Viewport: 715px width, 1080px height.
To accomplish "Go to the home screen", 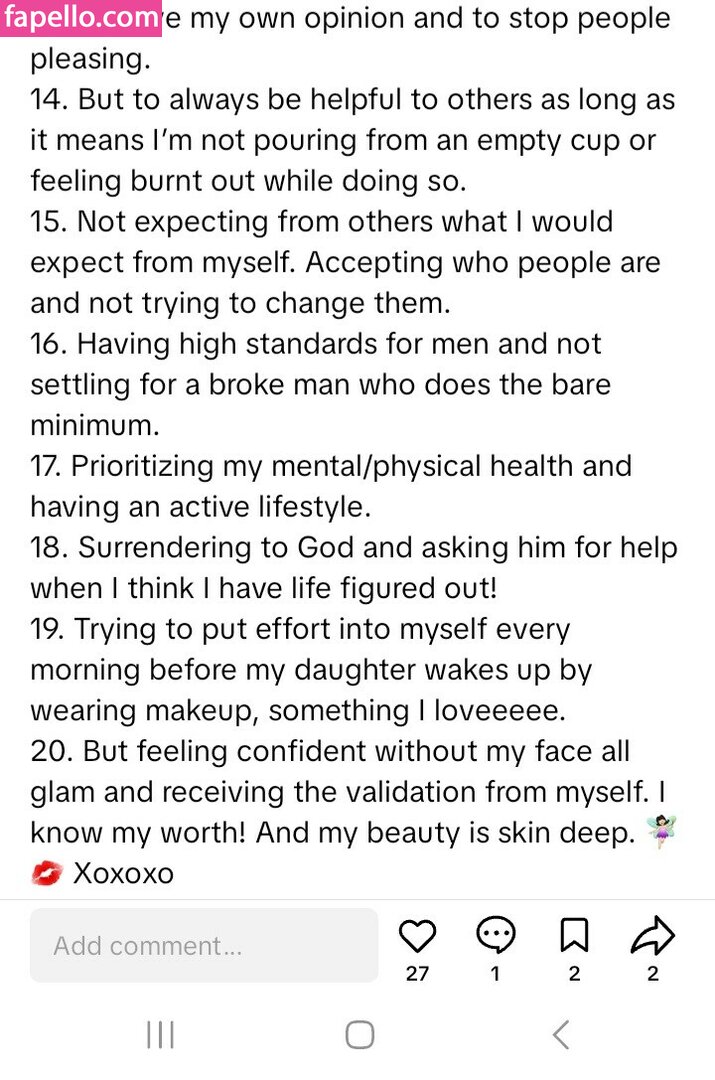I will pos(360,1034).
